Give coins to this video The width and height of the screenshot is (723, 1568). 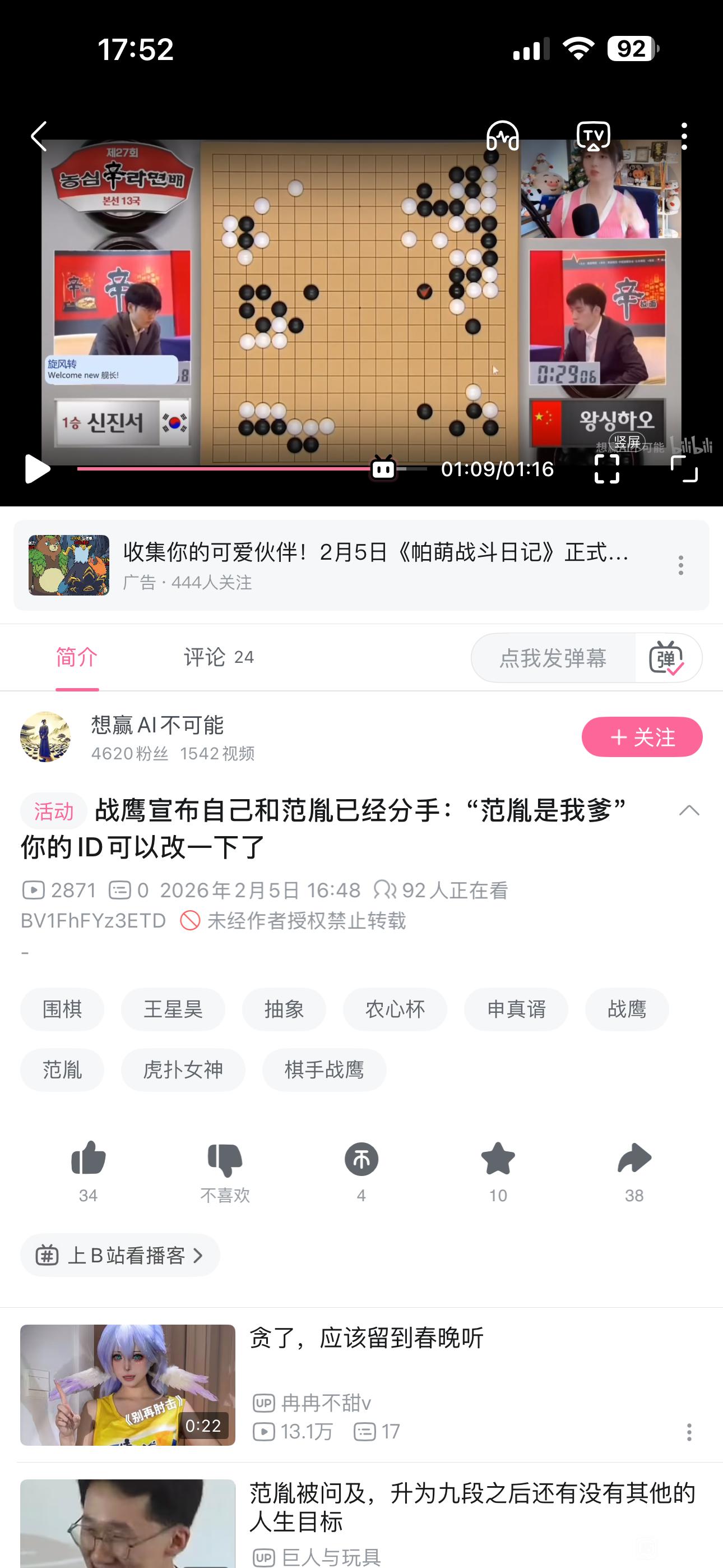pos(361,1169)
